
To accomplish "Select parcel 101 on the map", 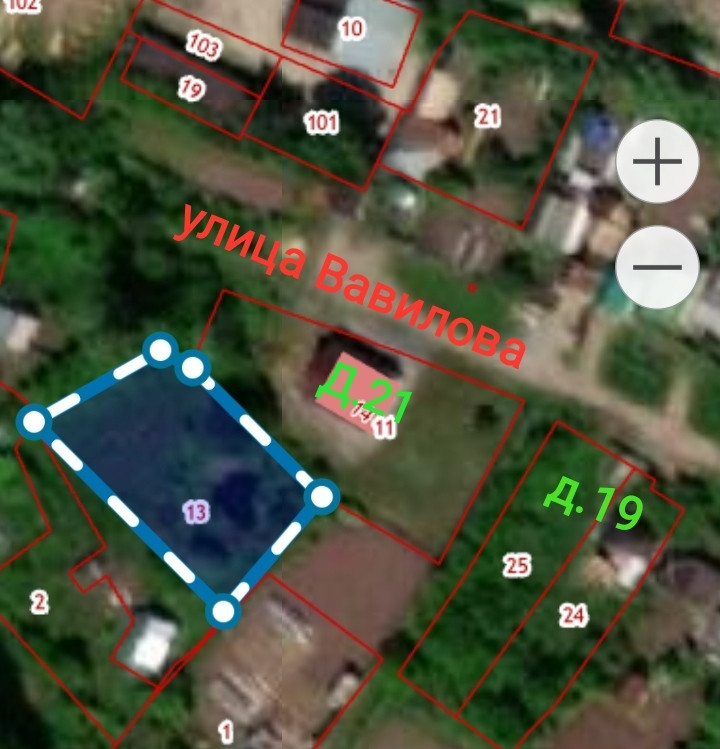I will [x=322, y=122].
